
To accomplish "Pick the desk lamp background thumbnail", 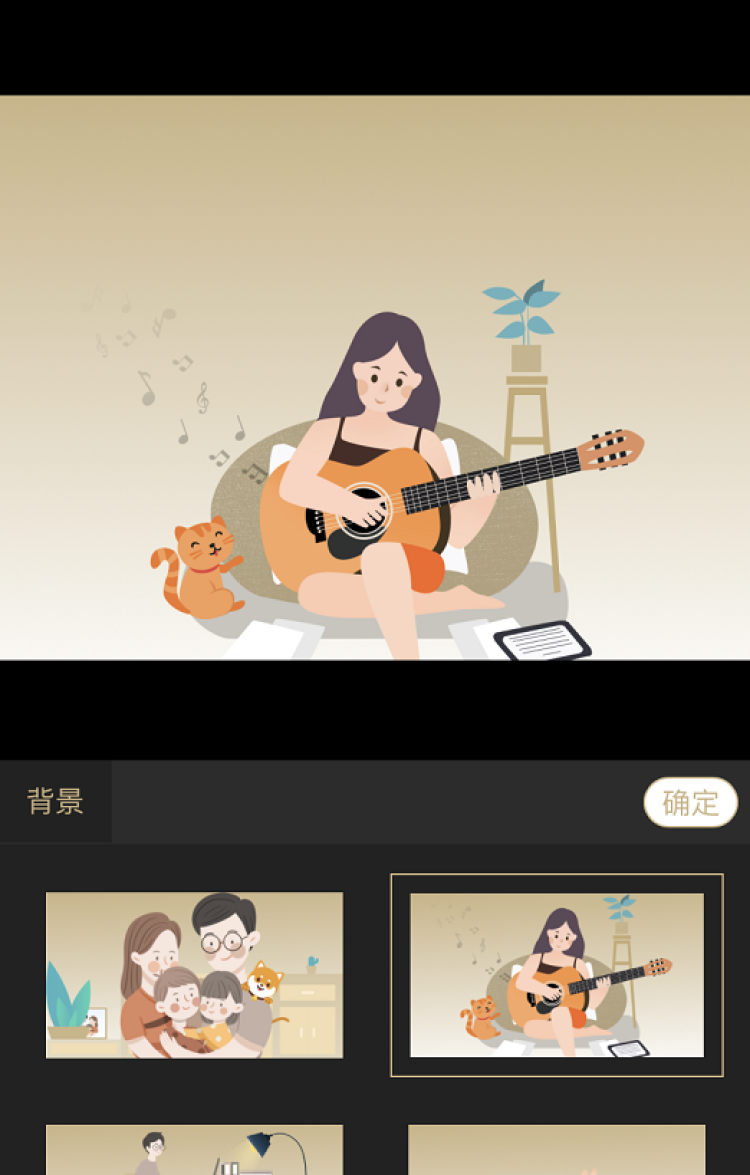I will (194, 1150).
